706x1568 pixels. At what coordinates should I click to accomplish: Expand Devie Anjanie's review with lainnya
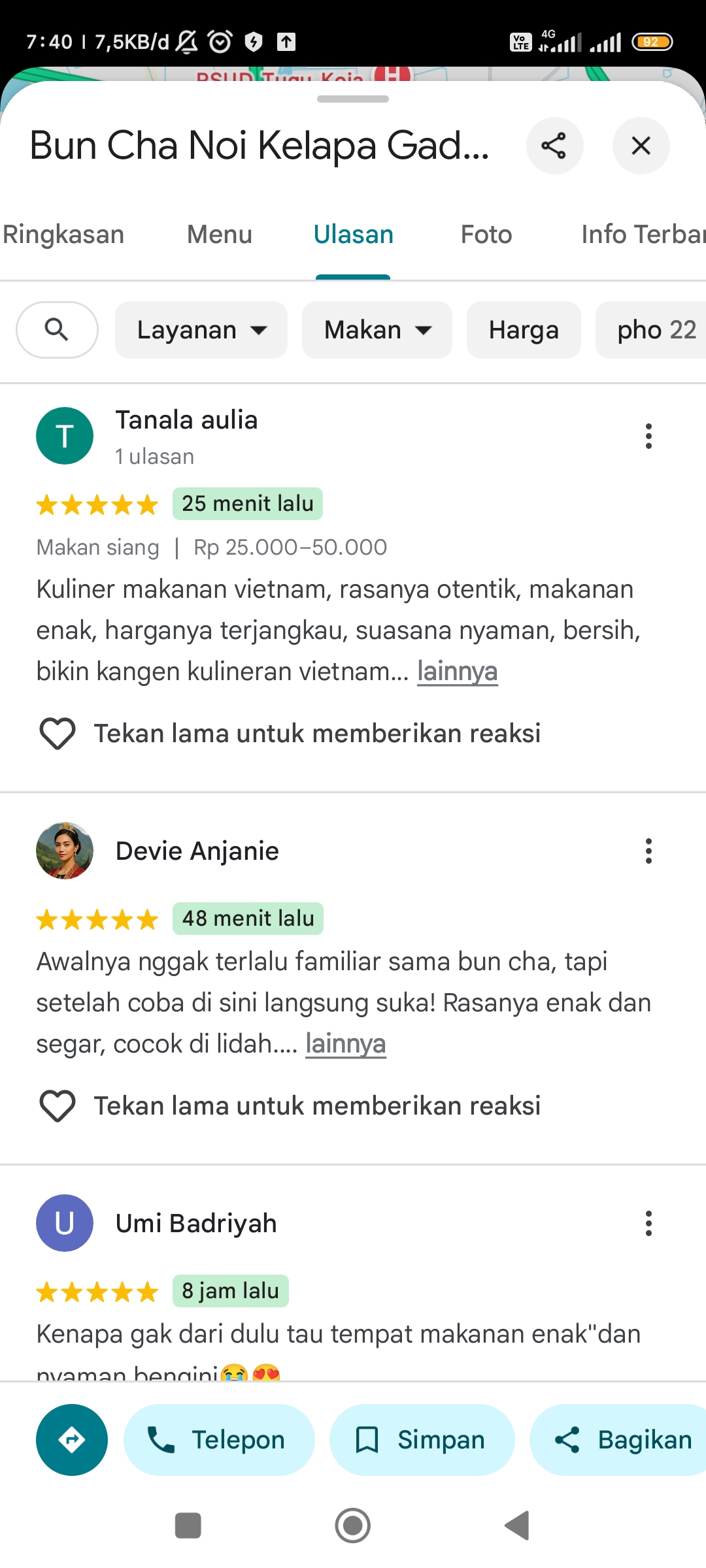(x=346, y=1044)
